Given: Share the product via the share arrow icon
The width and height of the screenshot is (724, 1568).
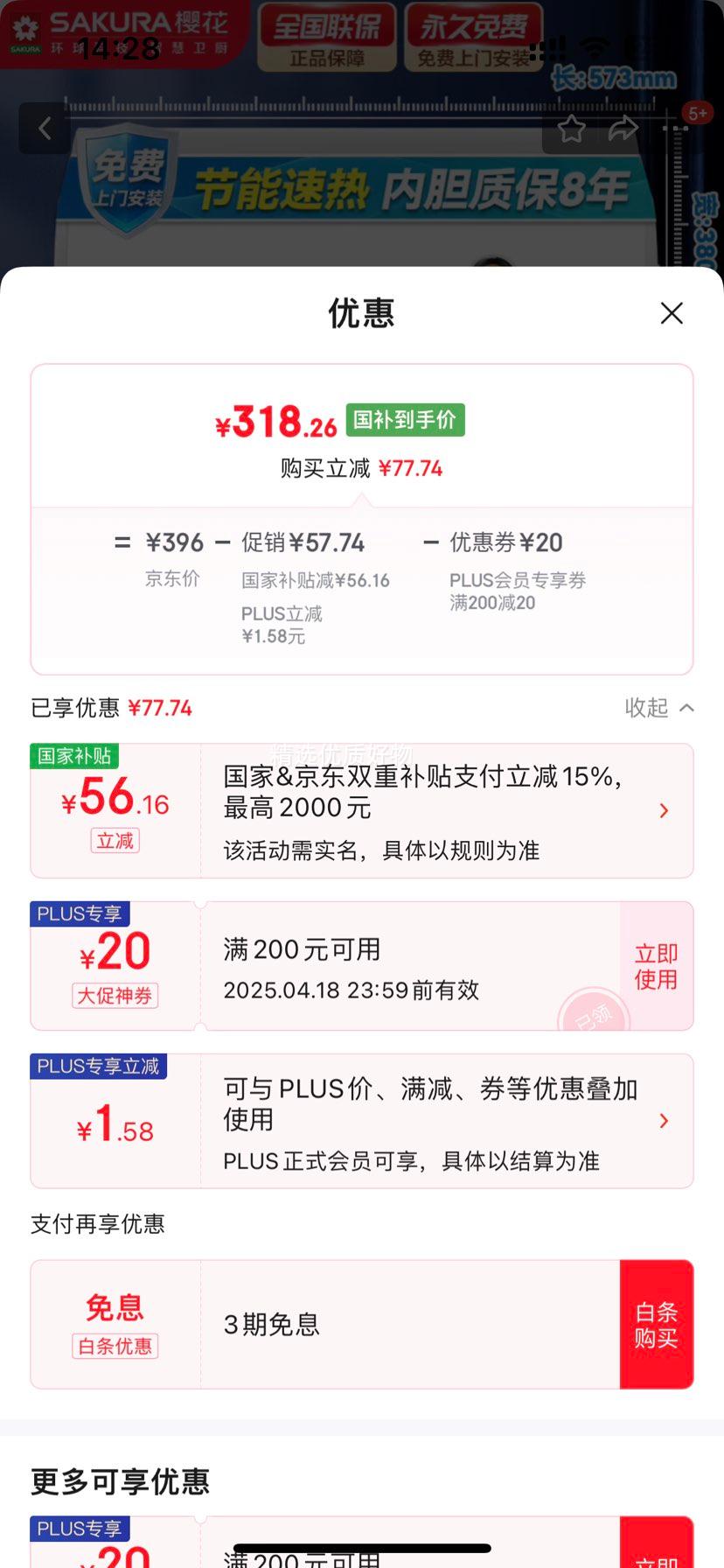Looking at the screenshot, I should [624, 128].
